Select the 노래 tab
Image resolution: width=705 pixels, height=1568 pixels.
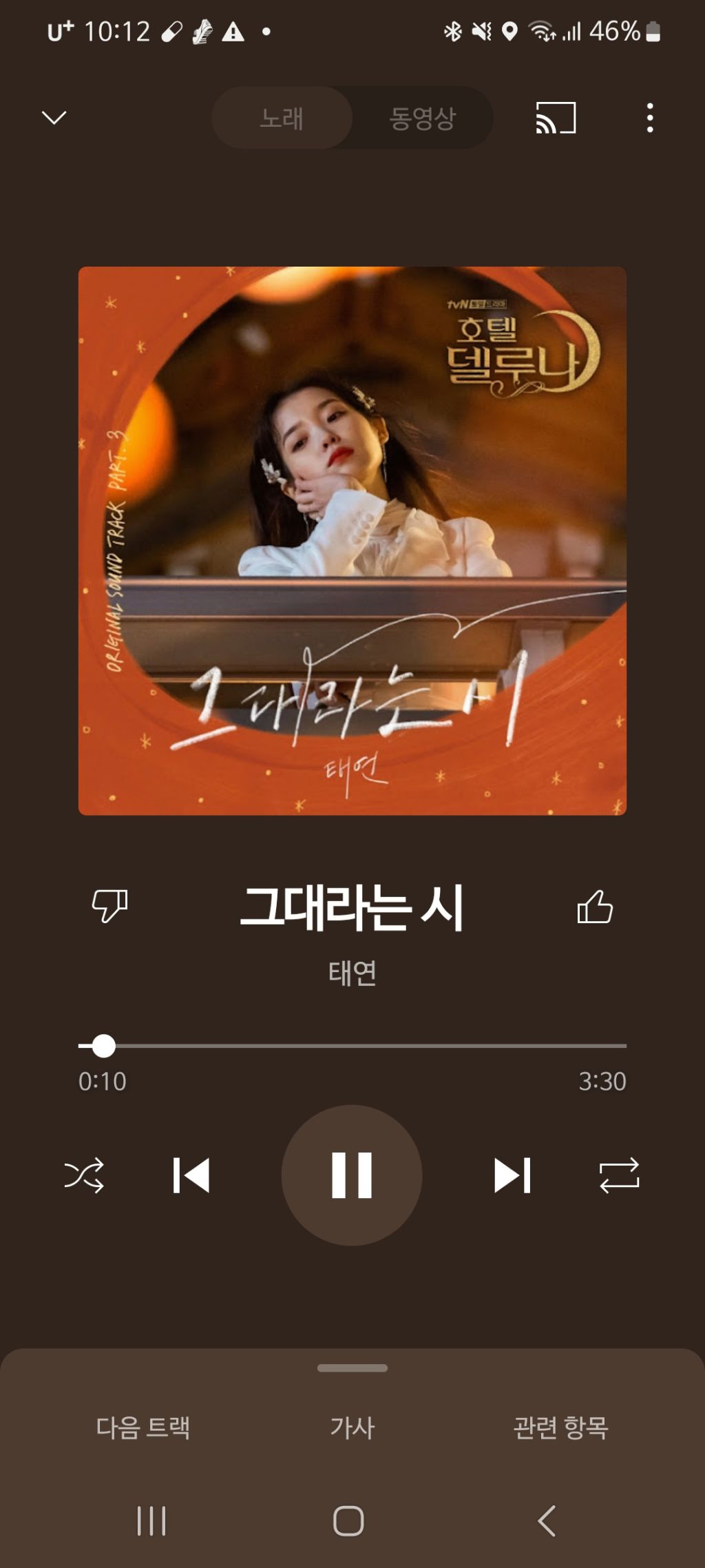point(282,118)
